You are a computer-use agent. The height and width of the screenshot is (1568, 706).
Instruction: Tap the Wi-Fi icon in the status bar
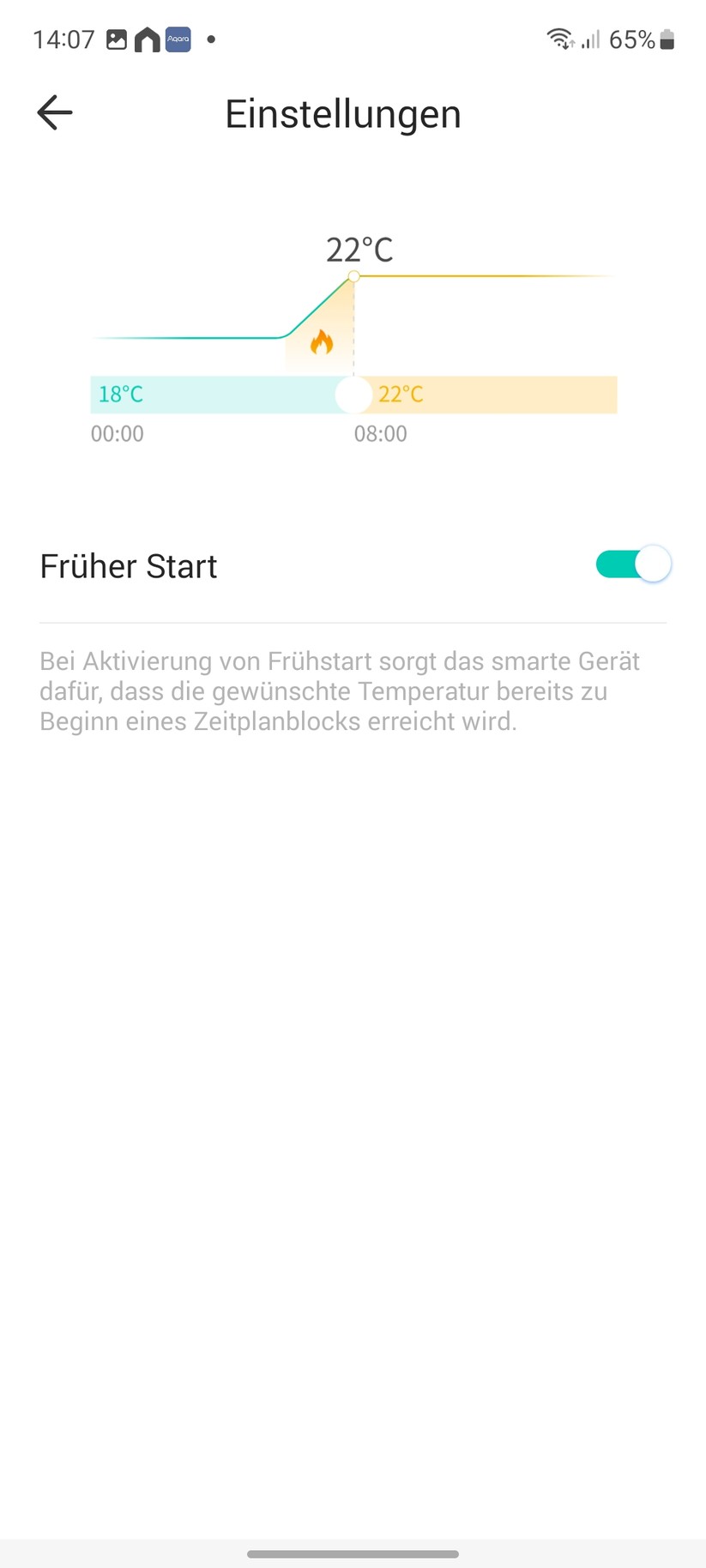pos(559,38)
